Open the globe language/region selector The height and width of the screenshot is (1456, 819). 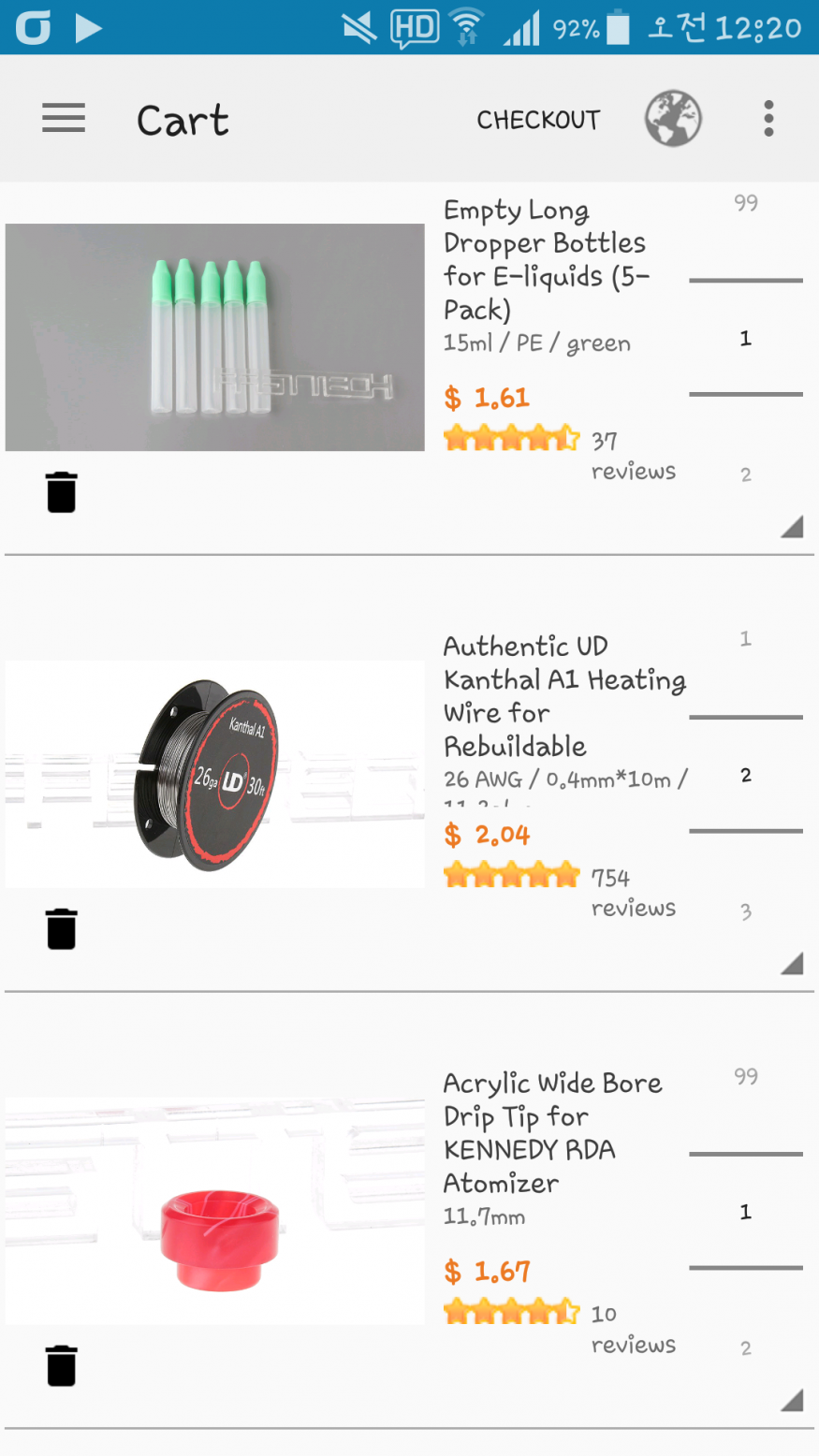coord(673,119)
